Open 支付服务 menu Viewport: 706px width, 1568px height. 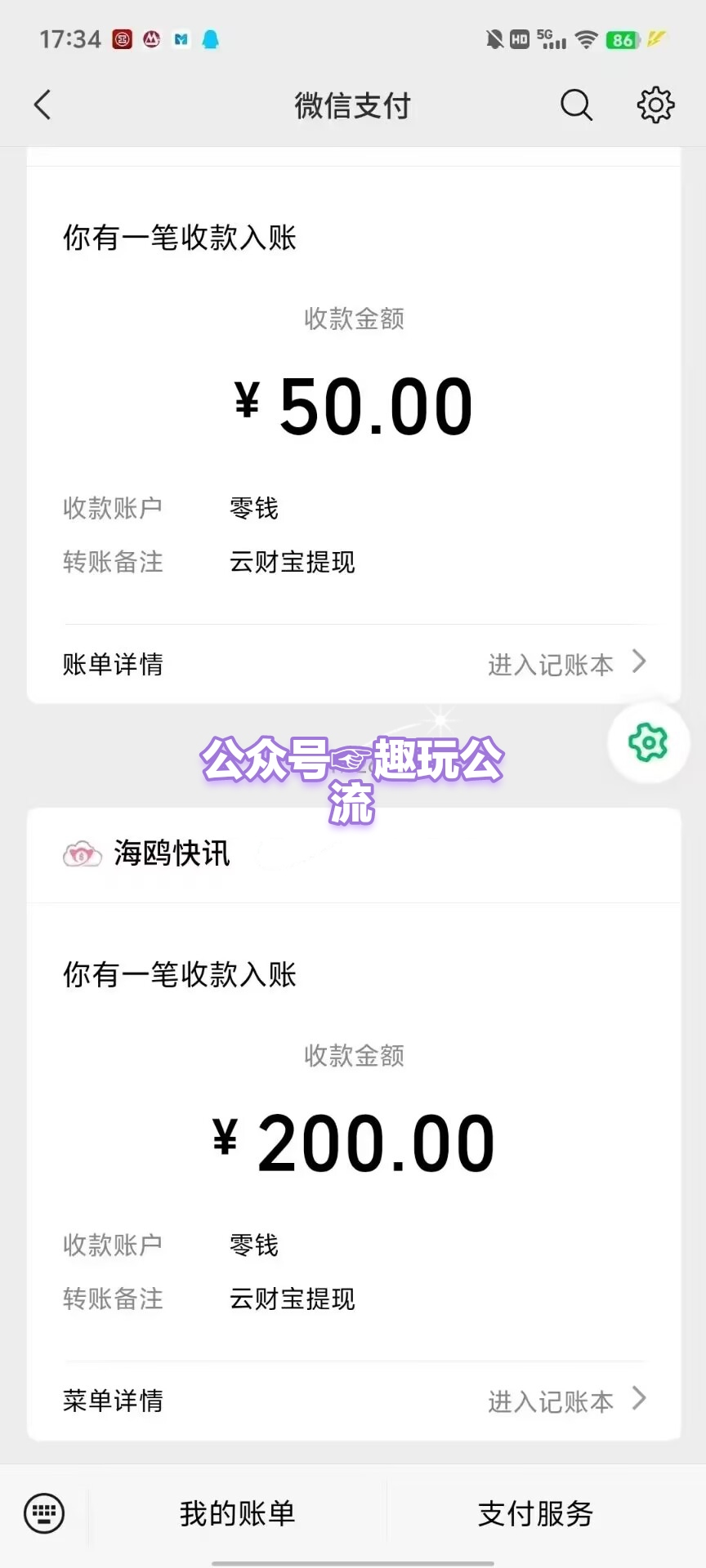(535, 1513)
